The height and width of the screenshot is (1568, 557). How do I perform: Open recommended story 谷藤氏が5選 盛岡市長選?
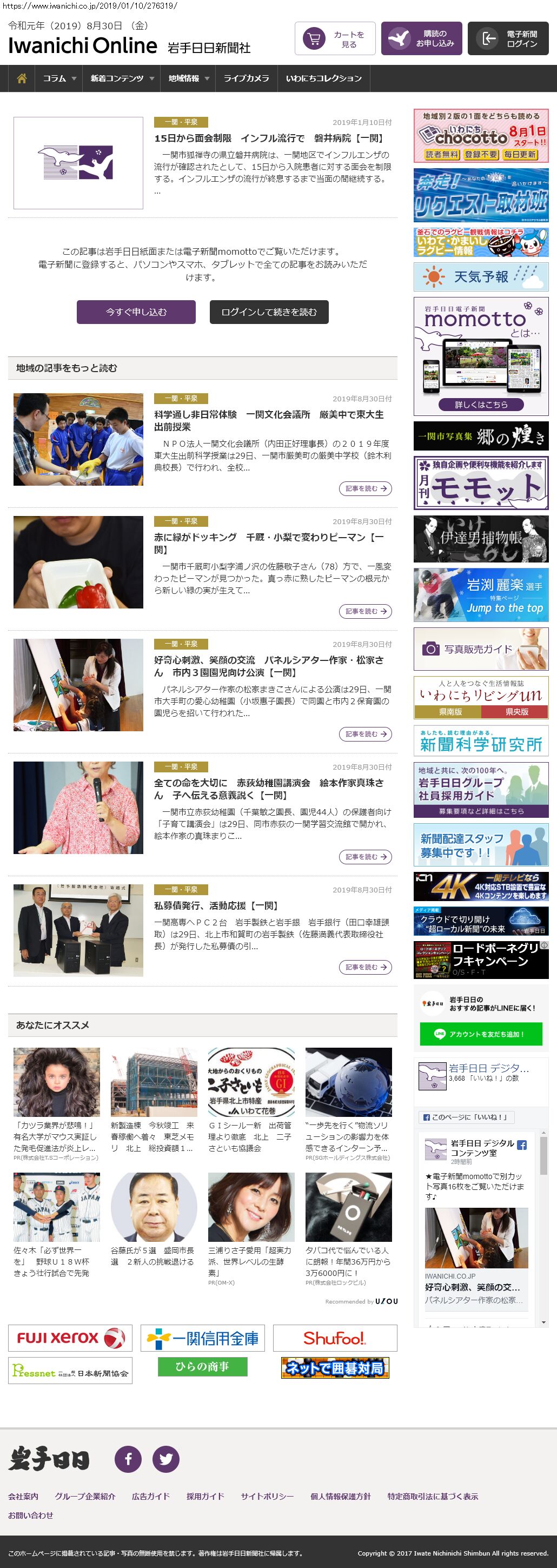(154, 1256)
